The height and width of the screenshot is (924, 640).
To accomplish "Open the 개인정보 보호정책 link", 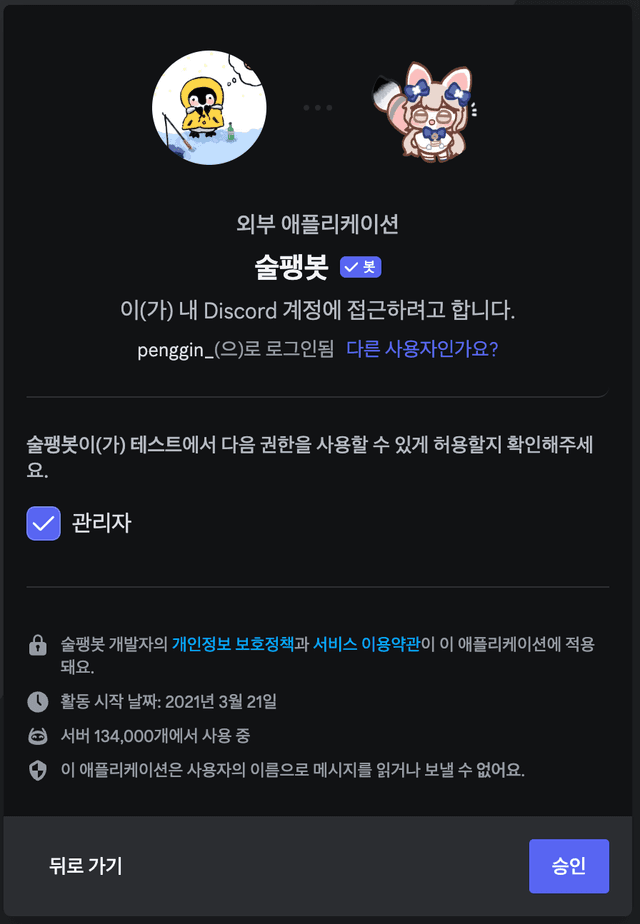I will (x=233, y=644).
